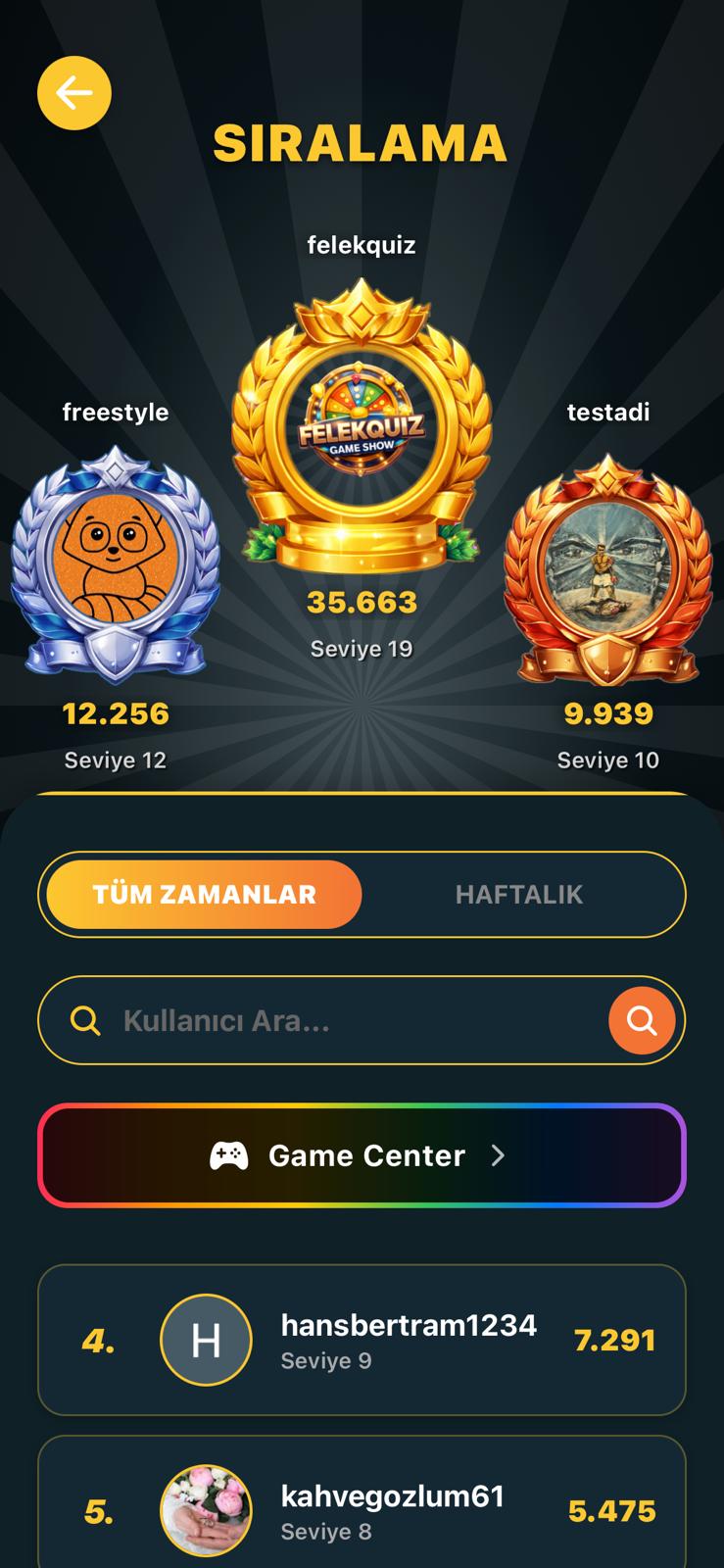
Task: Click the Seviye 19 level indicator
Action: (x=362, y=647)
